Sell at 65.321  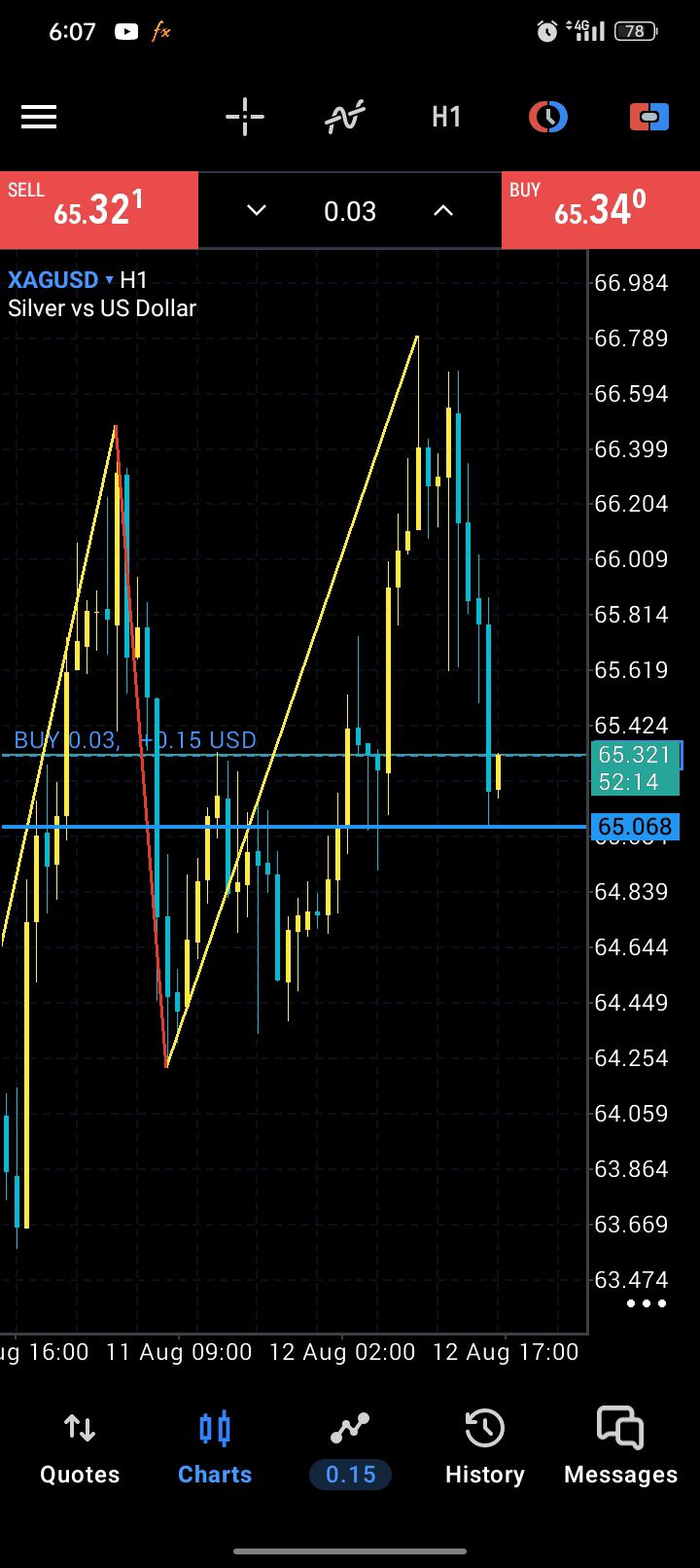click(99, 210)
